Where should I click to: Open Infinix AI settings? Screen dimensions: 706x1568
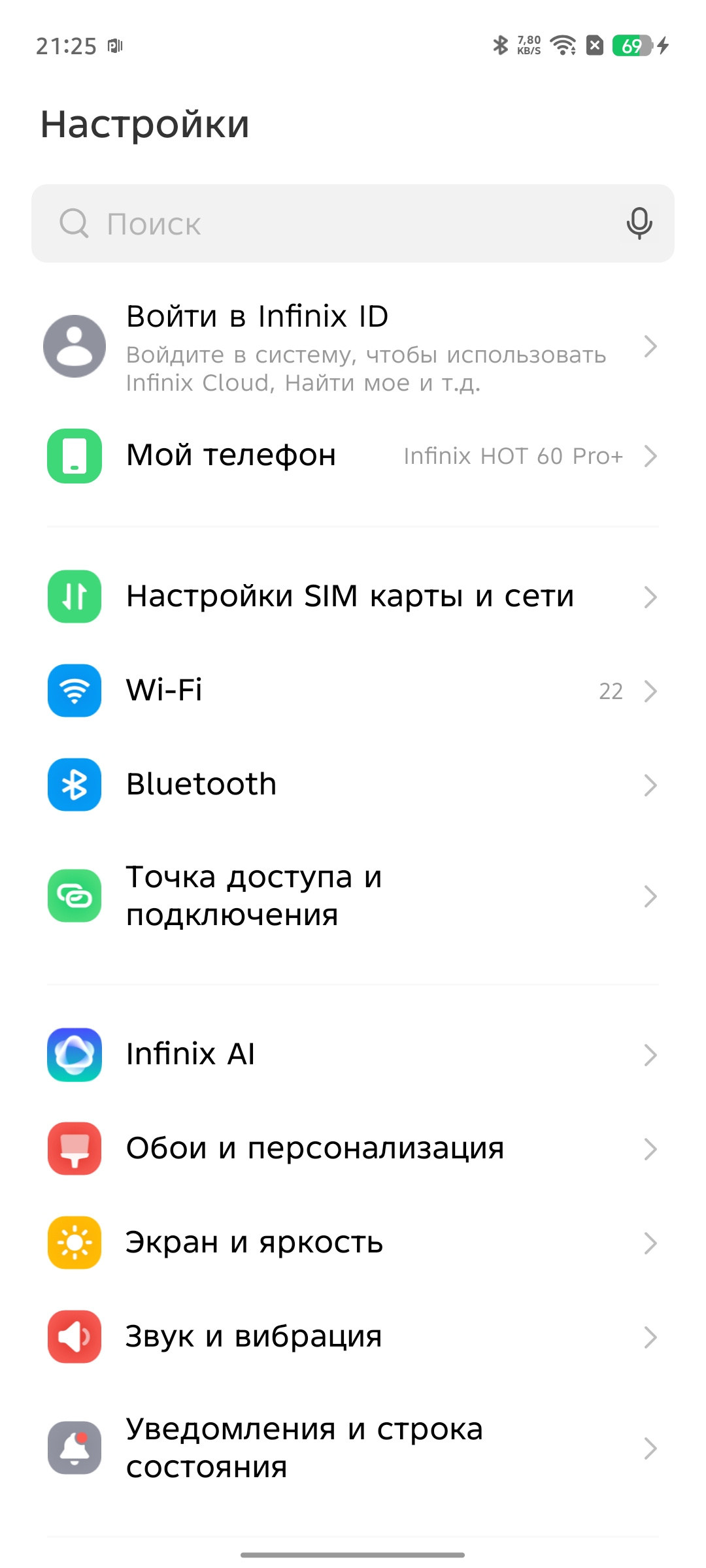coord(353,1054)
